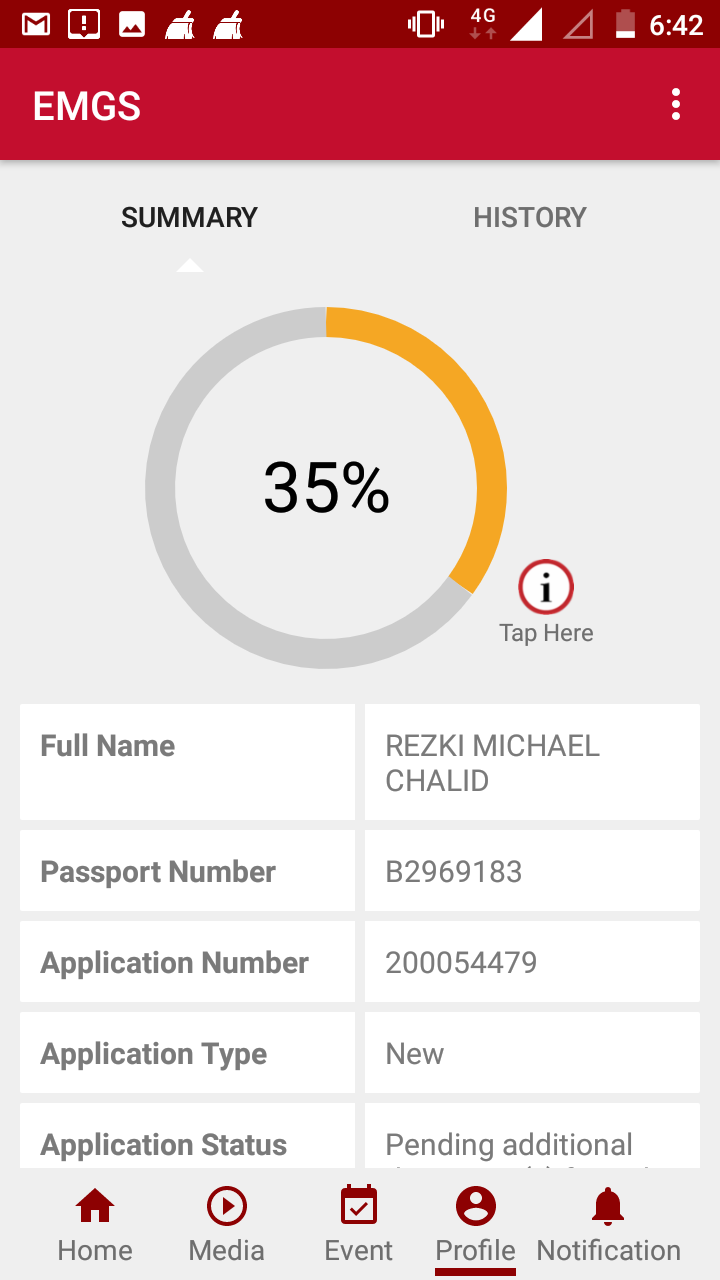
Task: Select the Summary tab
Action: click(189, 218)
